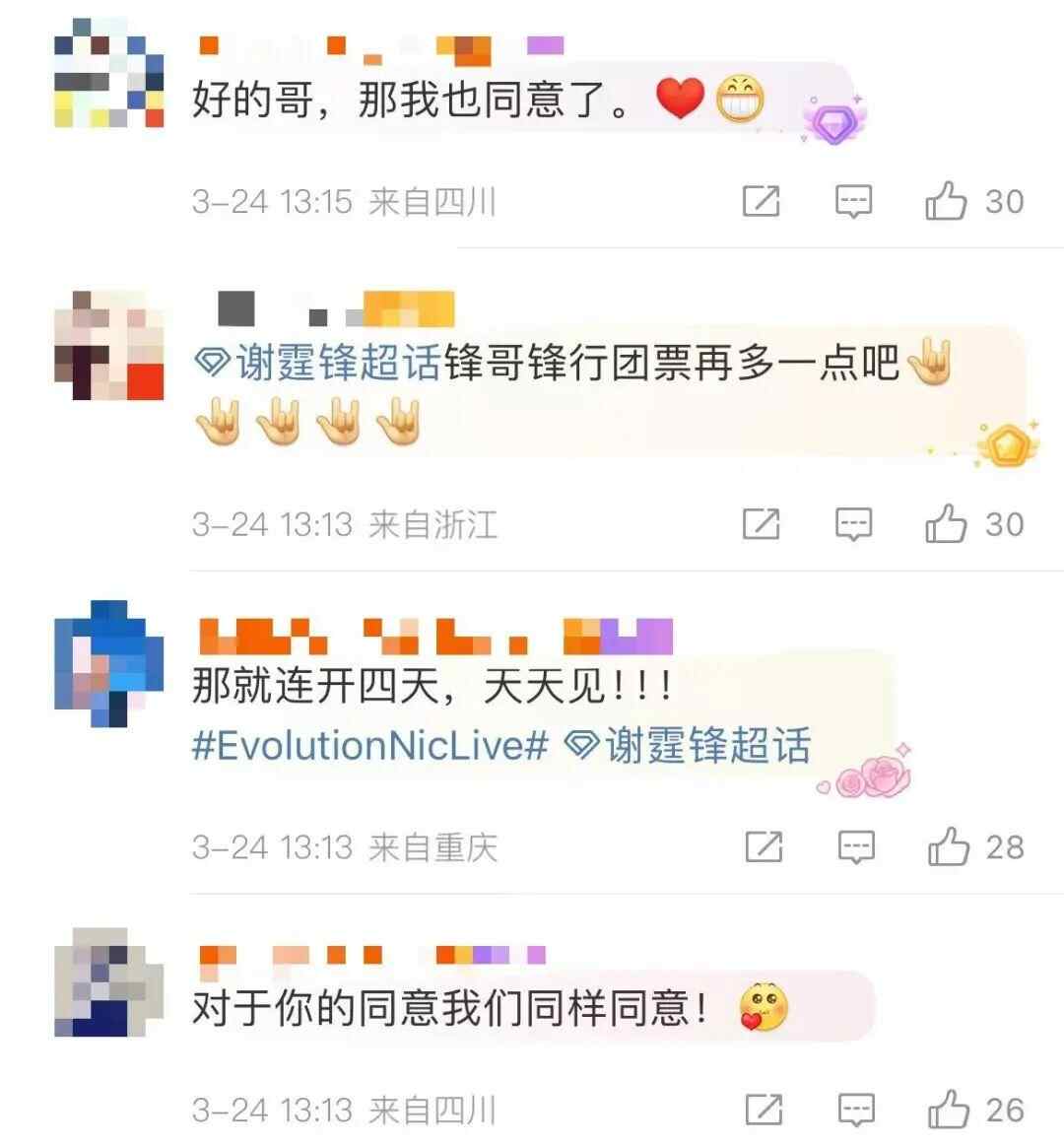The width and height of the screenshot is (1064, 1146).
Task: Reply to the comment 好的哥，那我也同意了
Action: click(x=853, y=201)
